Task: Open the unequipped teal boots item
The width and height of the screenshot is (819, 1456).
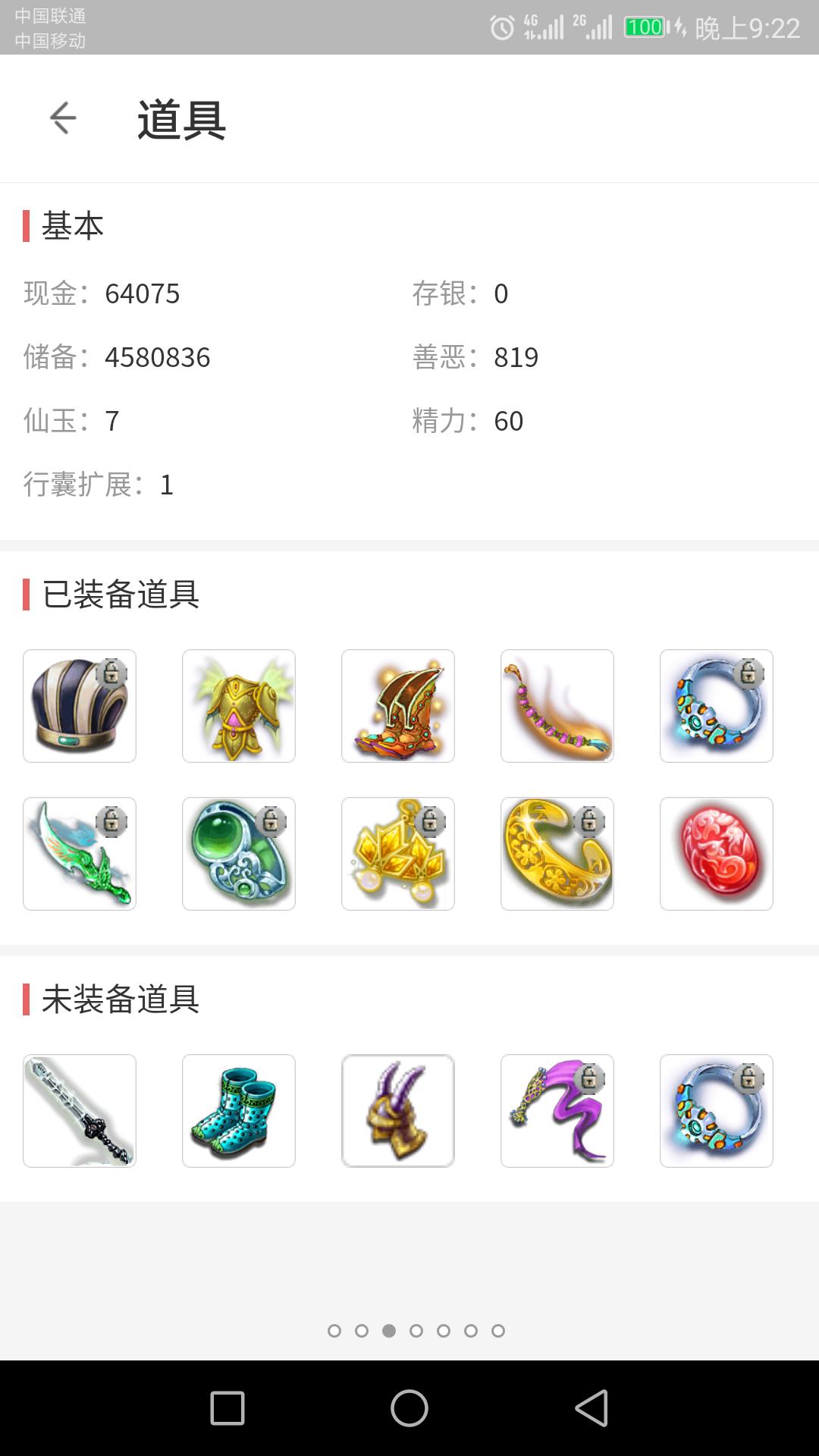Action: click(239, 1111)
